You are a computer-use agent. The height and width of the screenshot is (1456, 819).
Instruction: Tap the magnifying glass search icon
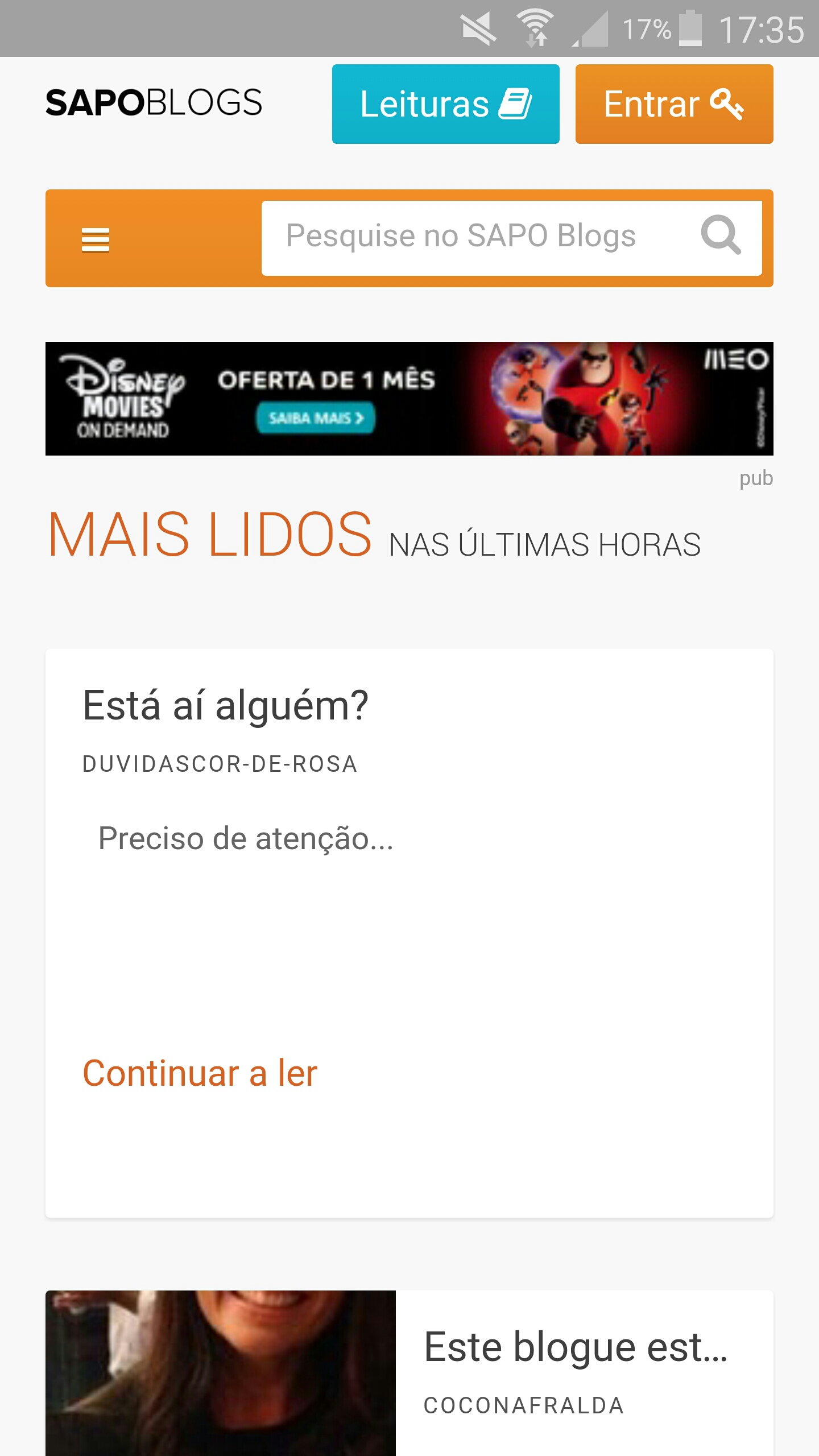721,235
